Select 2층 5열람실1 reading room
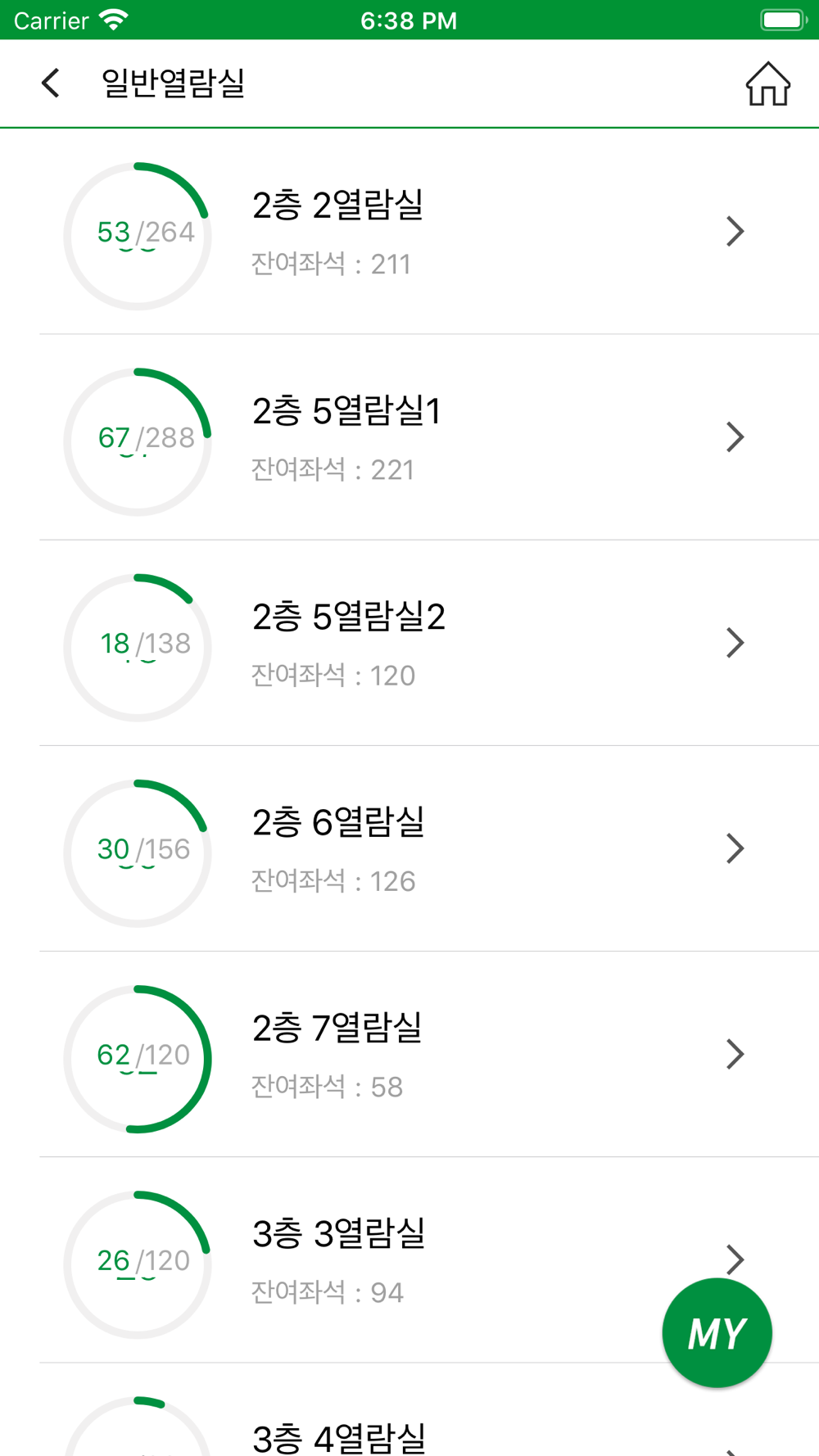This screenshot has width=819, height=1456. click(x=409, y=437)
